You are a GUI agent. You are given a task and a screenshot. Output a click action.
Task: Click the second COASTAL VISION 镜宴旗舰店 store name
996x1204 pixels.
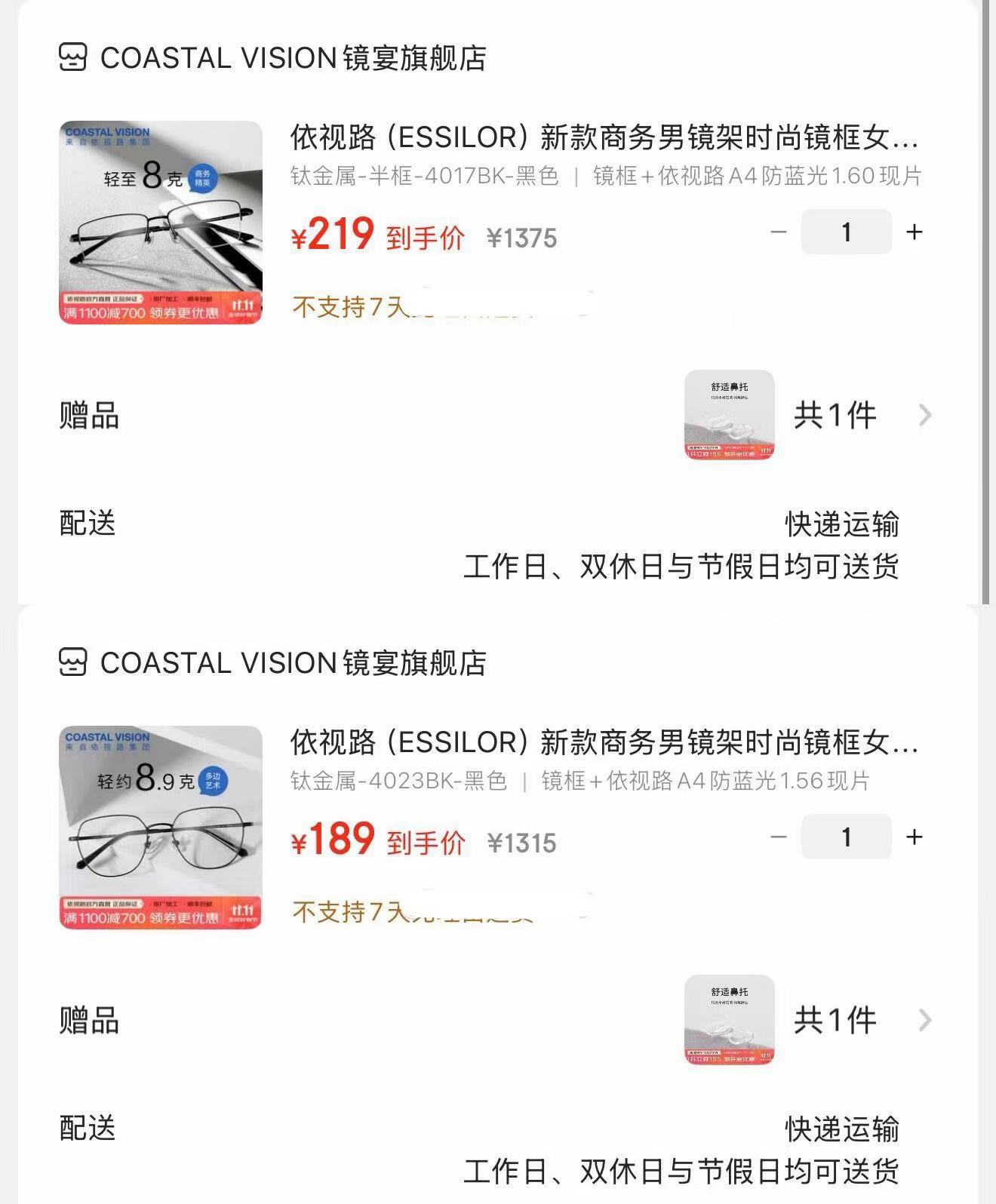pos(294,664)
